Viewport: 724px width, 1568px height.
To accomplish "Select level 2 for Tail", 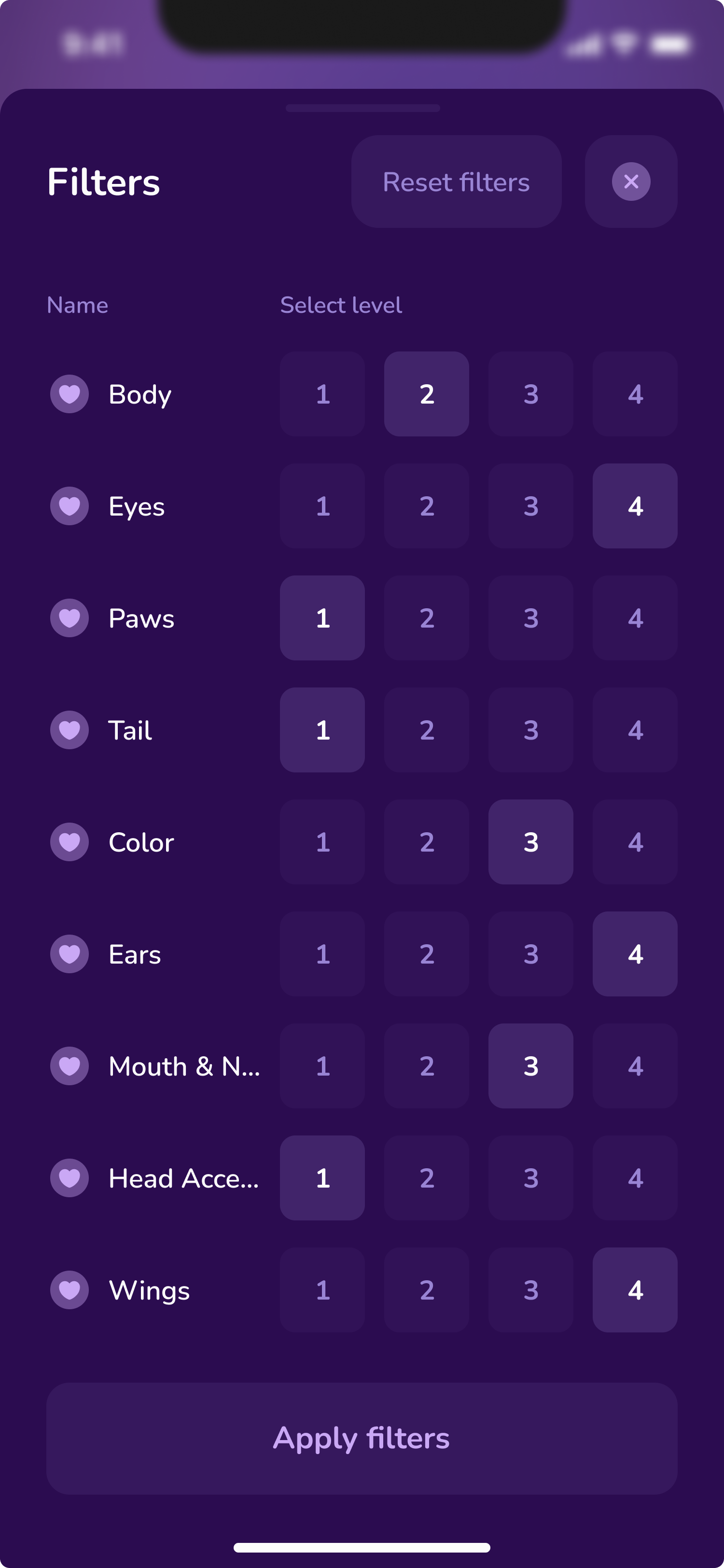I will coord(427,730).
